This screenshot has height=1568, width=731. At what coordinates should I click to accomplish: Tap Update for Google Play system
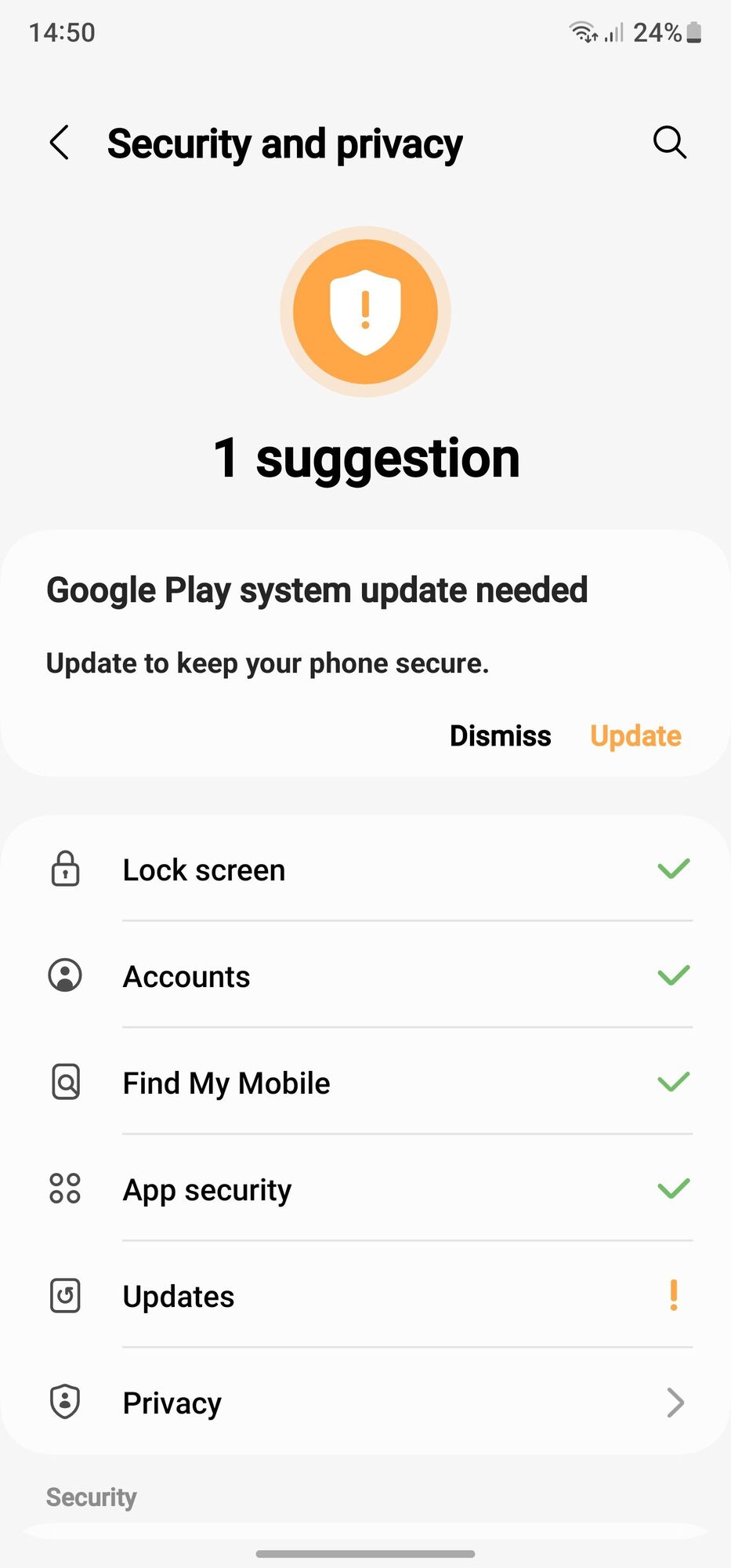click(x=635, y=735)
